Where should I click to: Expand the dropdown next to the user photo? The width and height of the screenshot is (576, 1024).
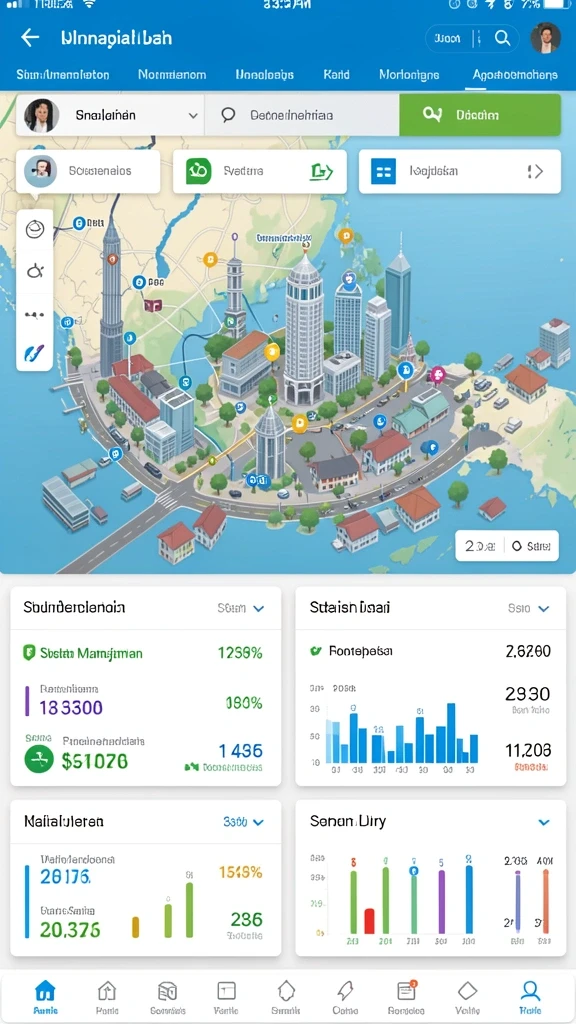(193, 116)
